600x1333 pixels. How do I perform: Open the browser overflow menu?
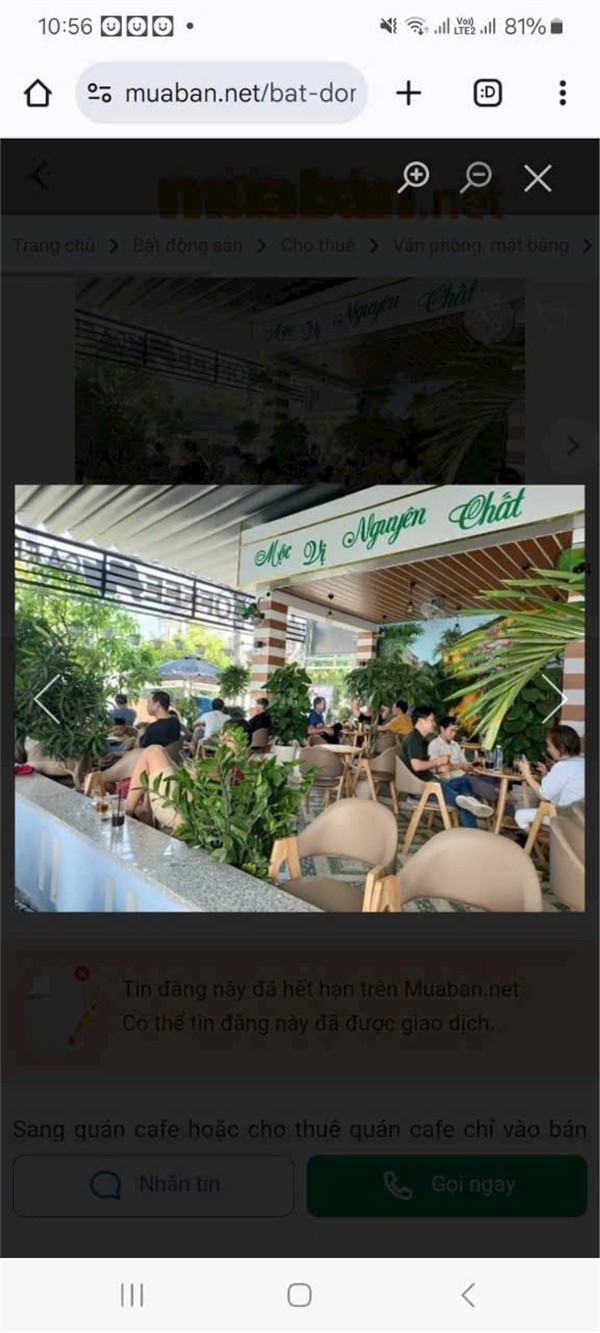(x=562, y=94)
